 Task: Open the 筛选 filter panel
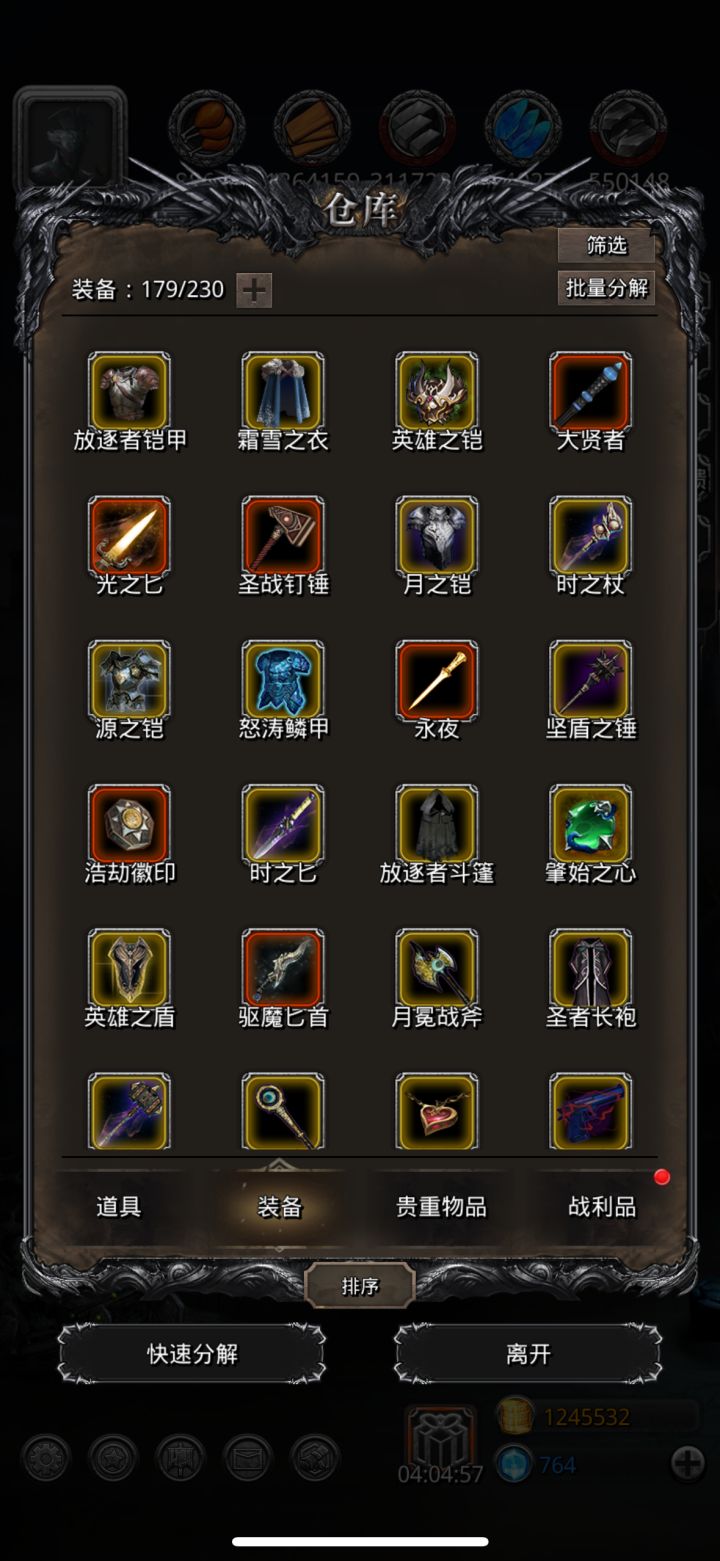point(606,246)
